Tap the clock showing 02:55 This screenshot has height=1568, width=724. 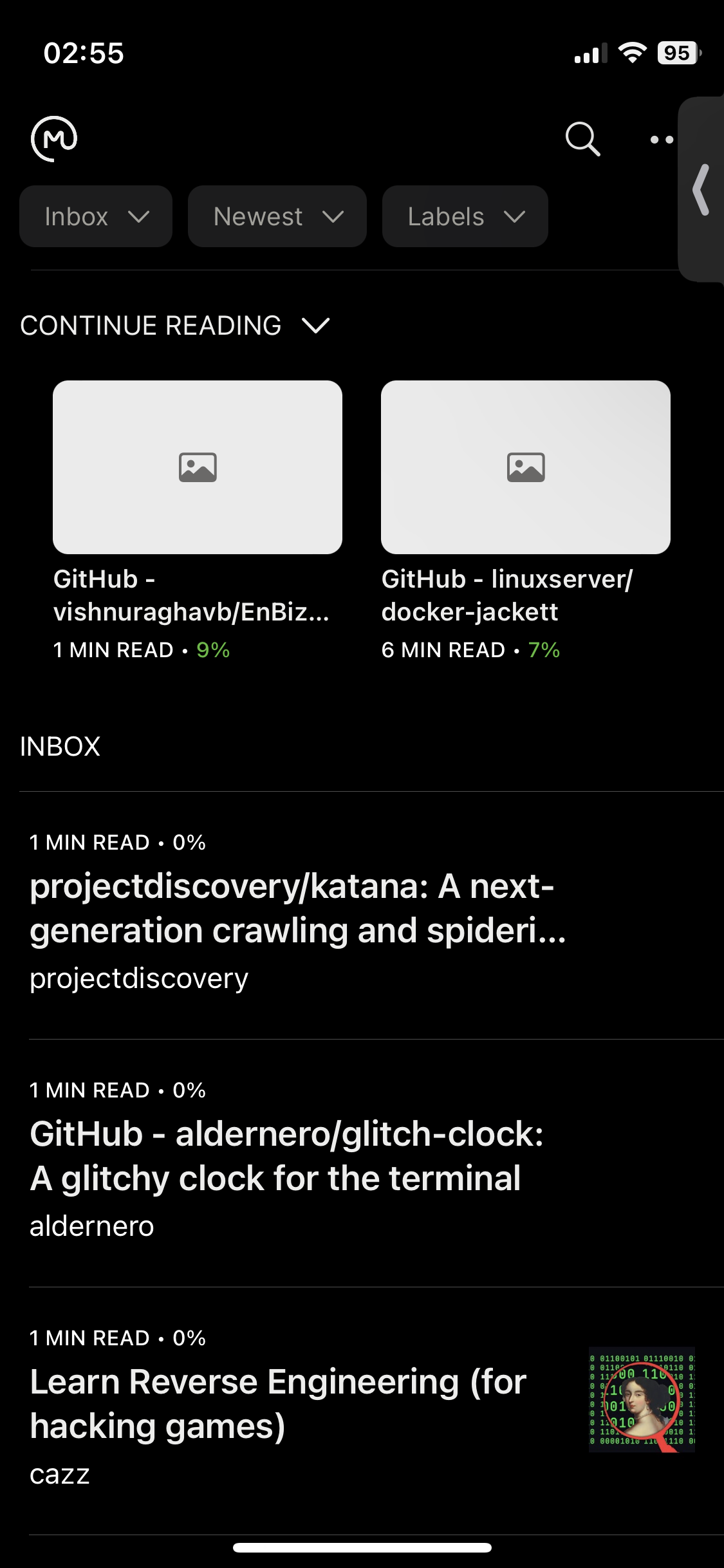pos(82,53)
